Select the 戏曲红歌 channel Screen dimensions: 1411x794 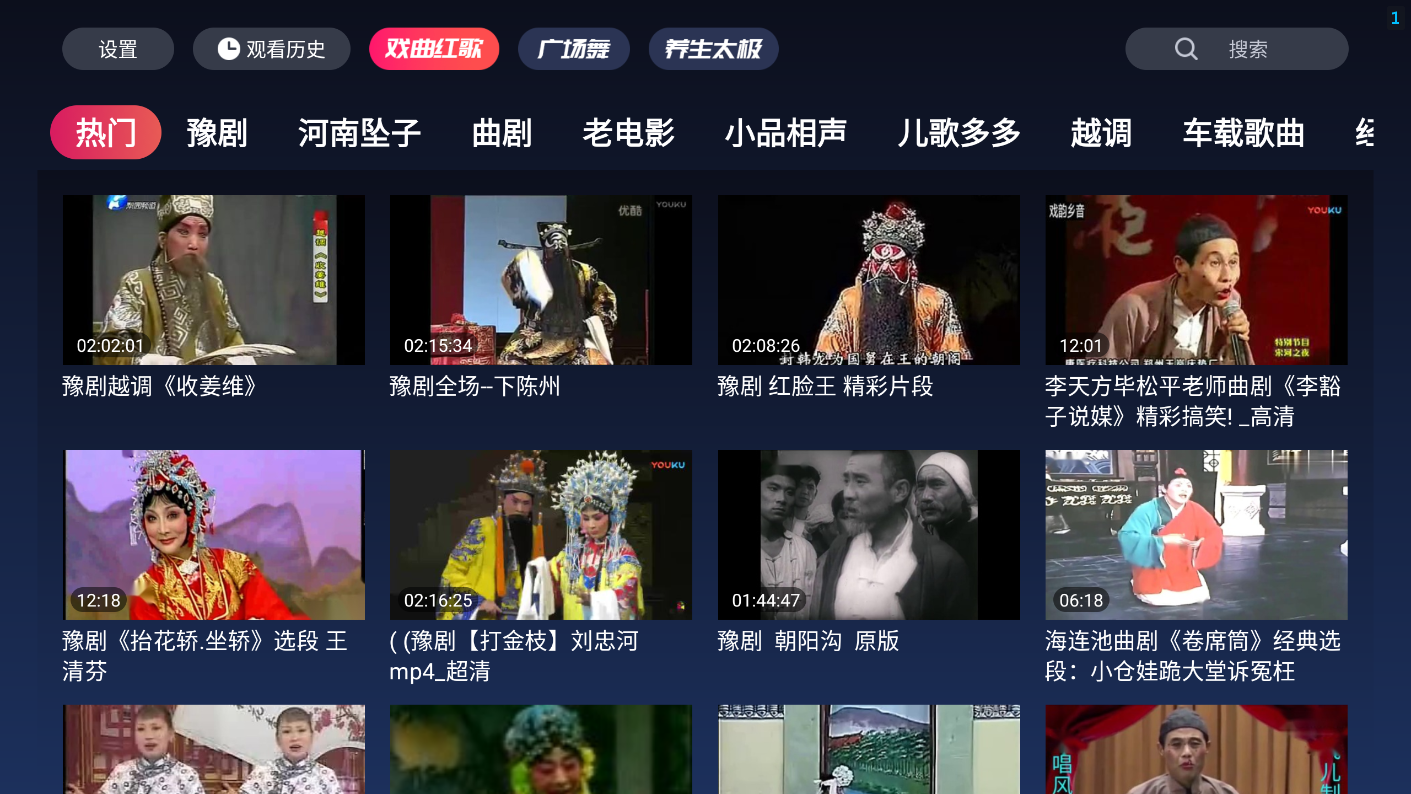pyautogui.click(x=434, y=49)
